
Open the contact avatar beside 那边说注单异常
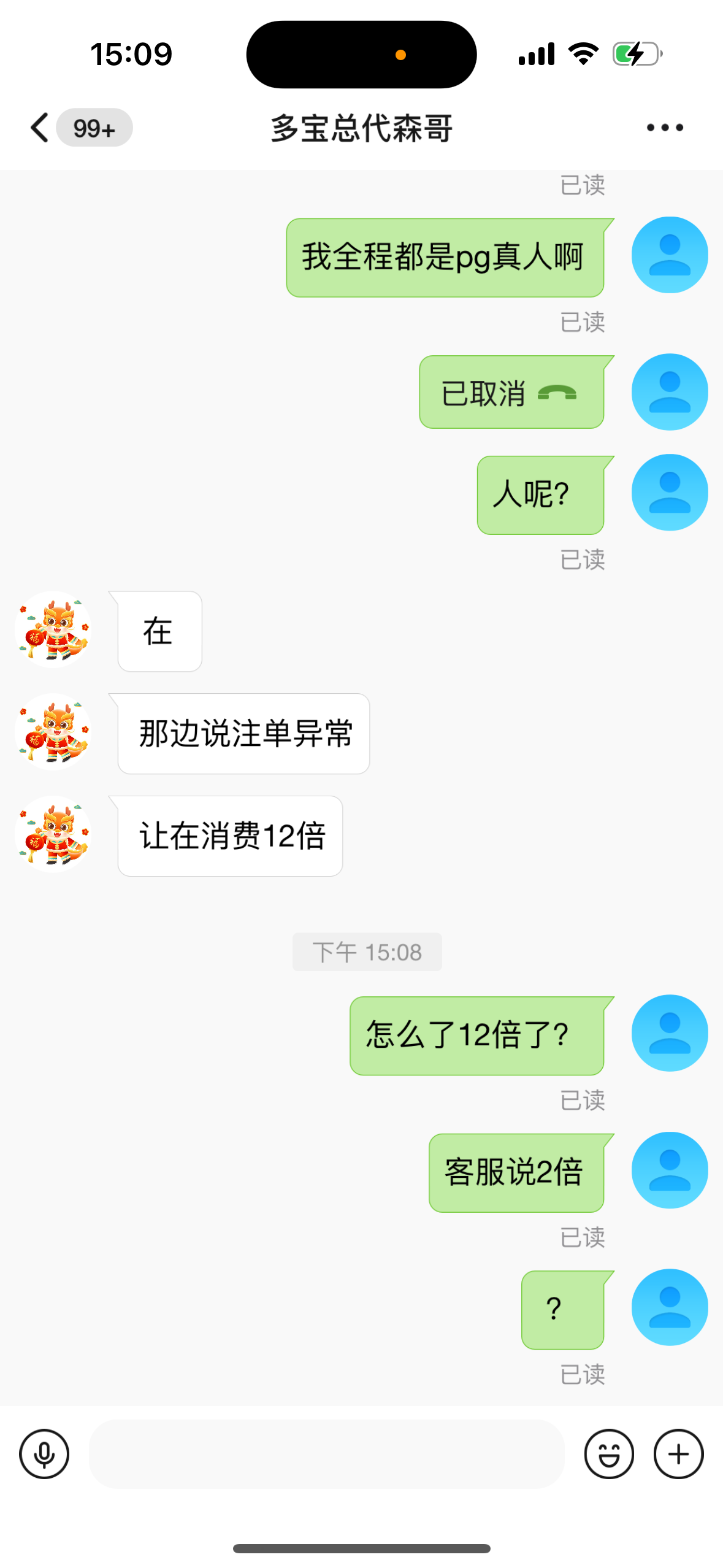[54, 732]
